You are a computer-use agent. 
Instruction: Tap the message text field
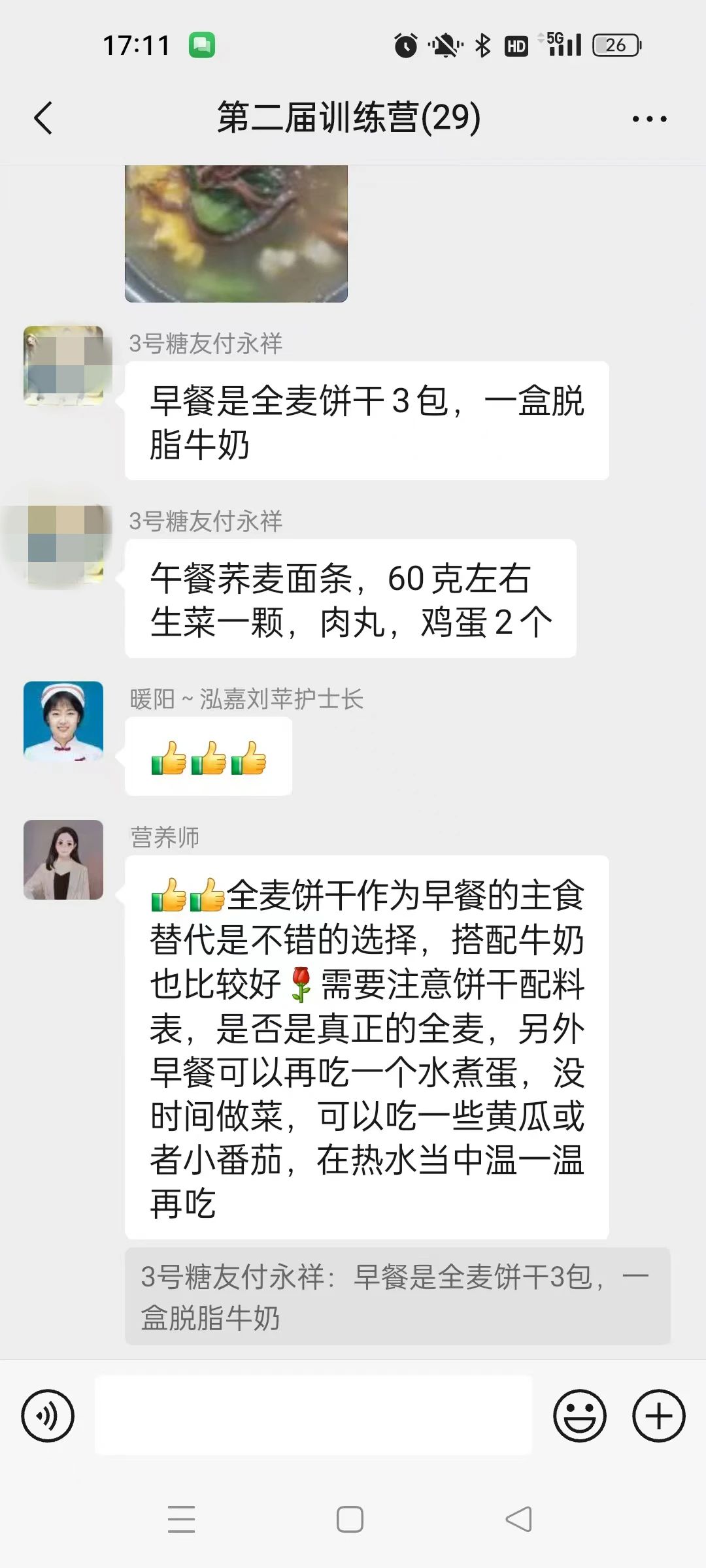click(x=313, y=1415)
